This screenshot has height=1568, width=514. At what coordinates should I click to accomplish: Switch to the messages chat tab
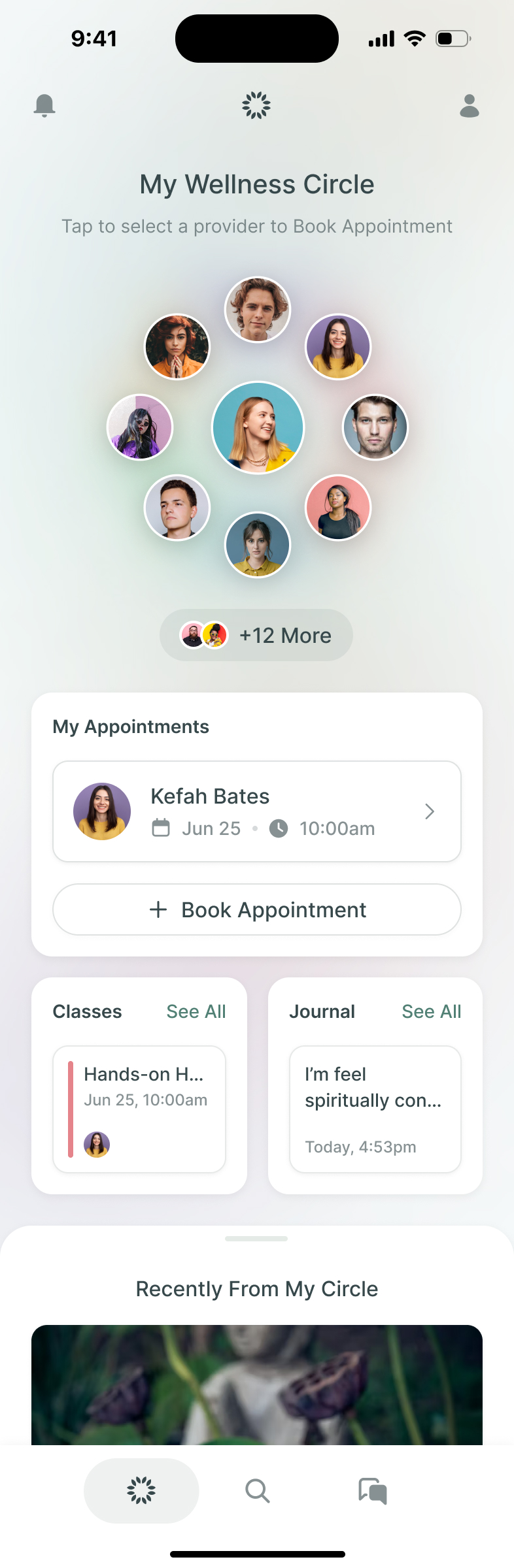373,1491
